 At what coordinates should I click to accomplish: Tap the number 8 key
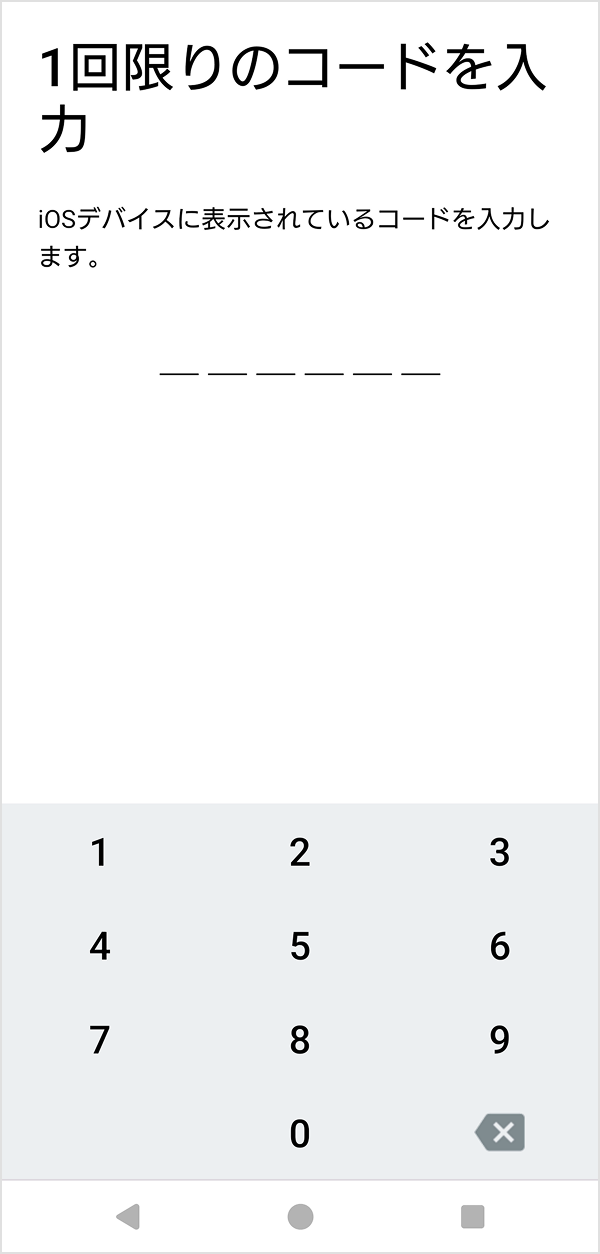point(300,1040)
